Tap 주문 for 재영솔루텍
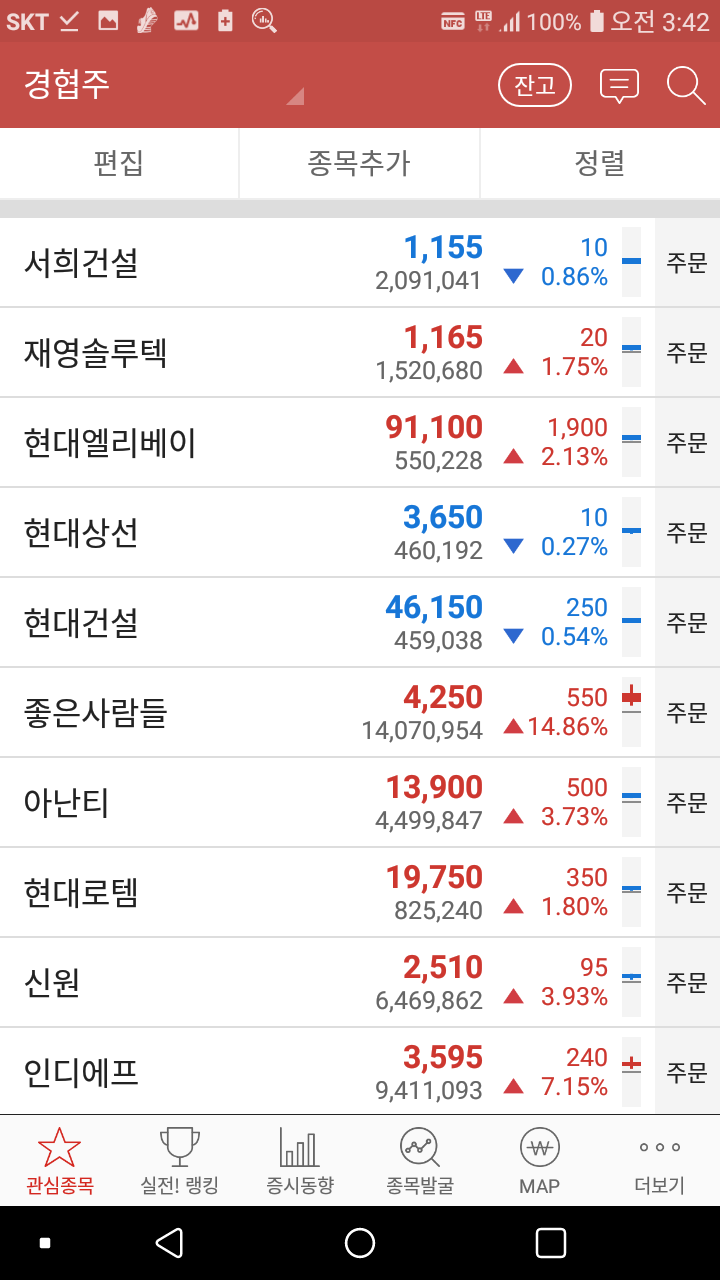This screenshot has width=720, height=1280. coord(687,353)
